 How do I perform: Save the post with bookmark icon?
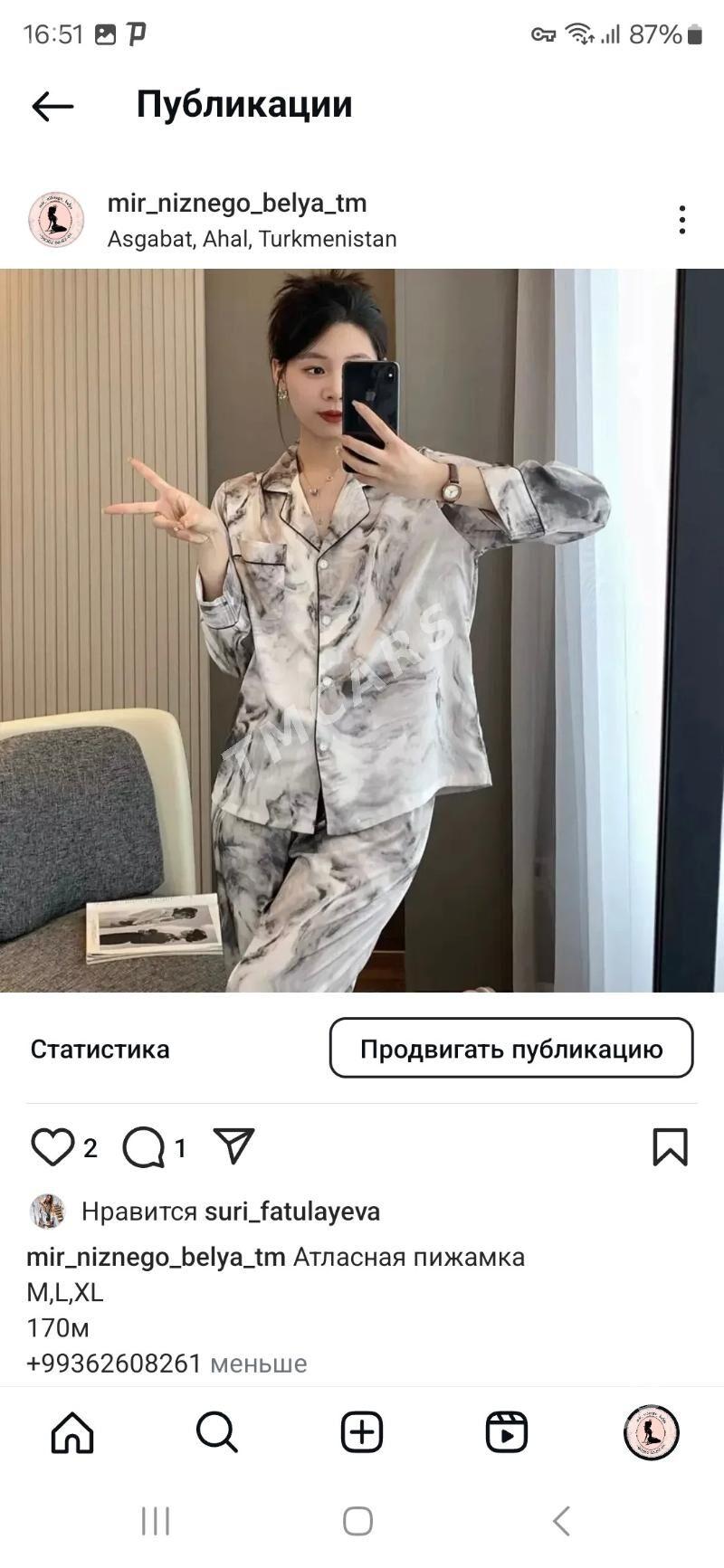click(670, 1146)
